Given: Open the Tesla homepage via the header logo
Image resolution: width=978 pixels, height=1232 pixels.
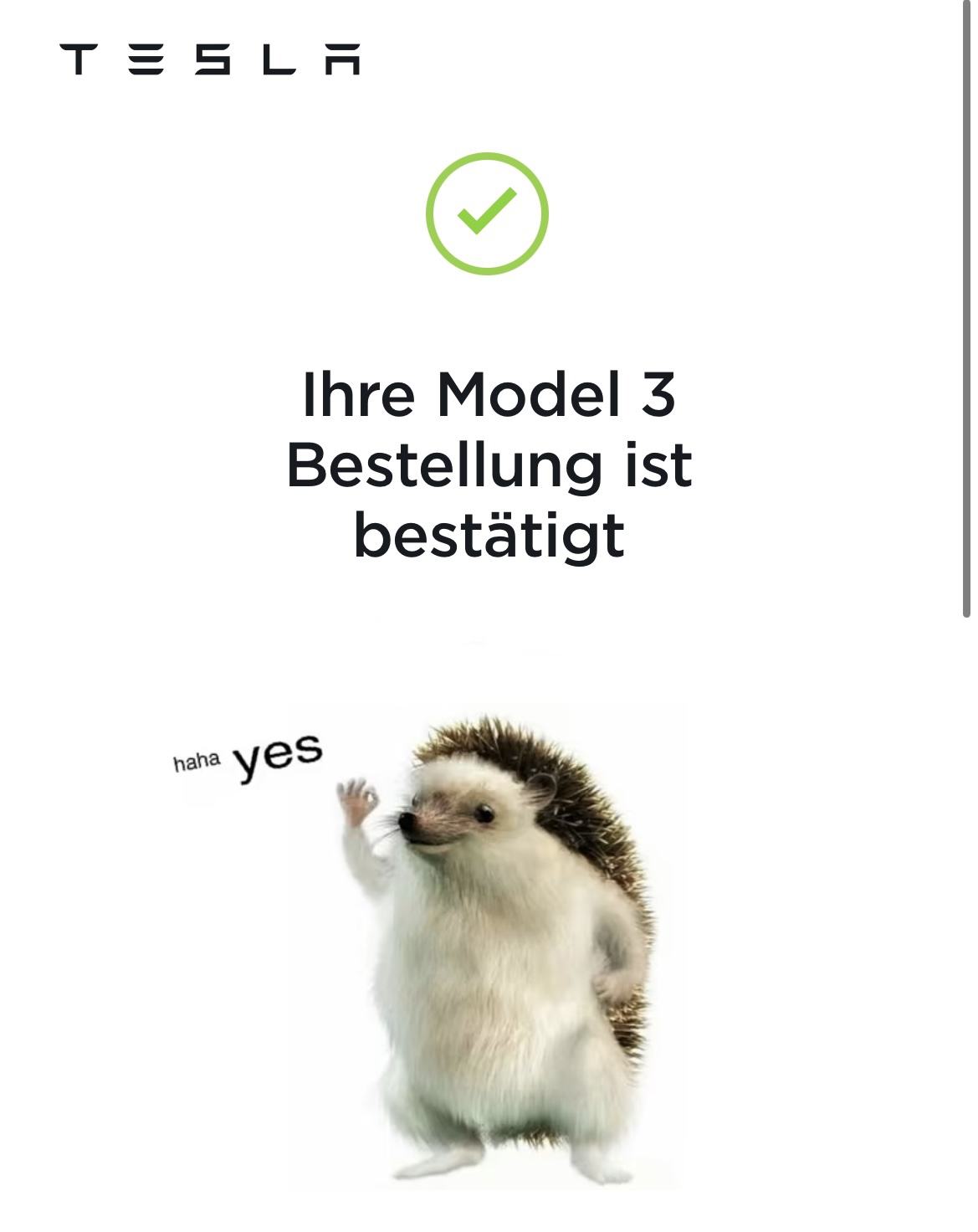Looking at the screenshot, I should click(210, 59).
